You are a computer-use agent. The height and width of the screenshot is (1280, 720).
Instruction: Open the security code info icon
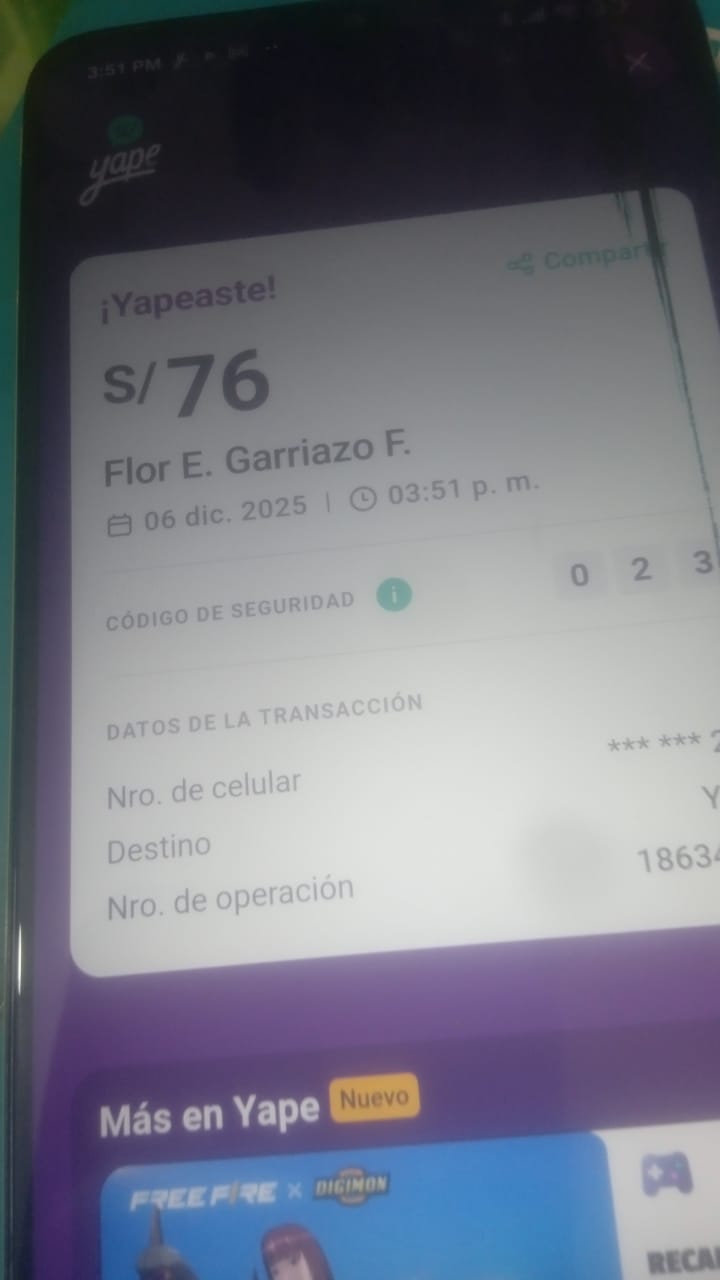click(394, 596)
